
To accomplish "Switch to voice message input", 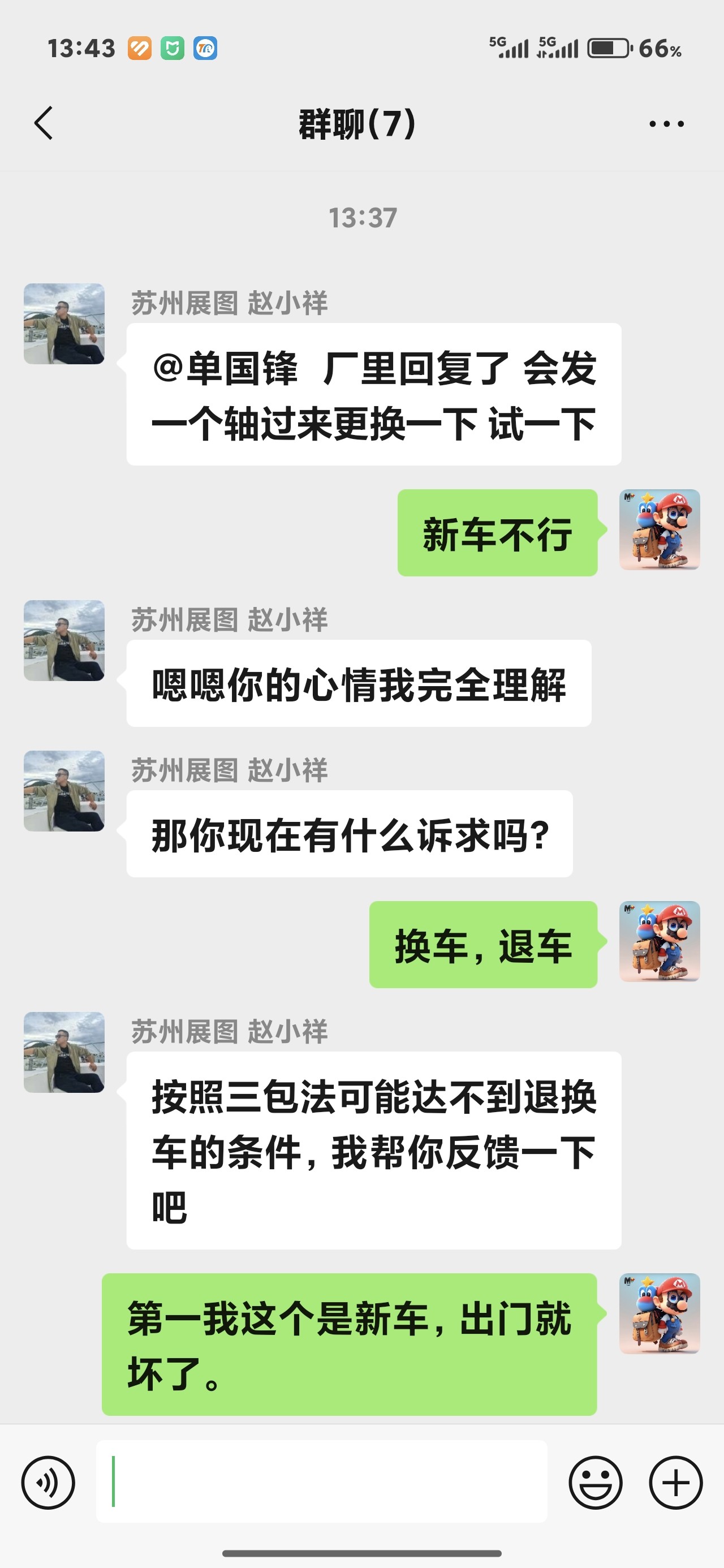I will tap(48, 1483).
